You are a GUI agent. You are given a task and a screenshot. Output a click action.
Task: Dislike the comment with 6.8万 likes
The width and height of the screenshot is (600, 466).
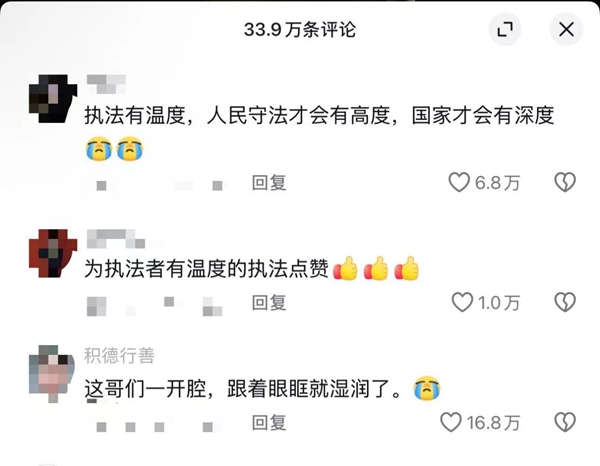(565, 183)
